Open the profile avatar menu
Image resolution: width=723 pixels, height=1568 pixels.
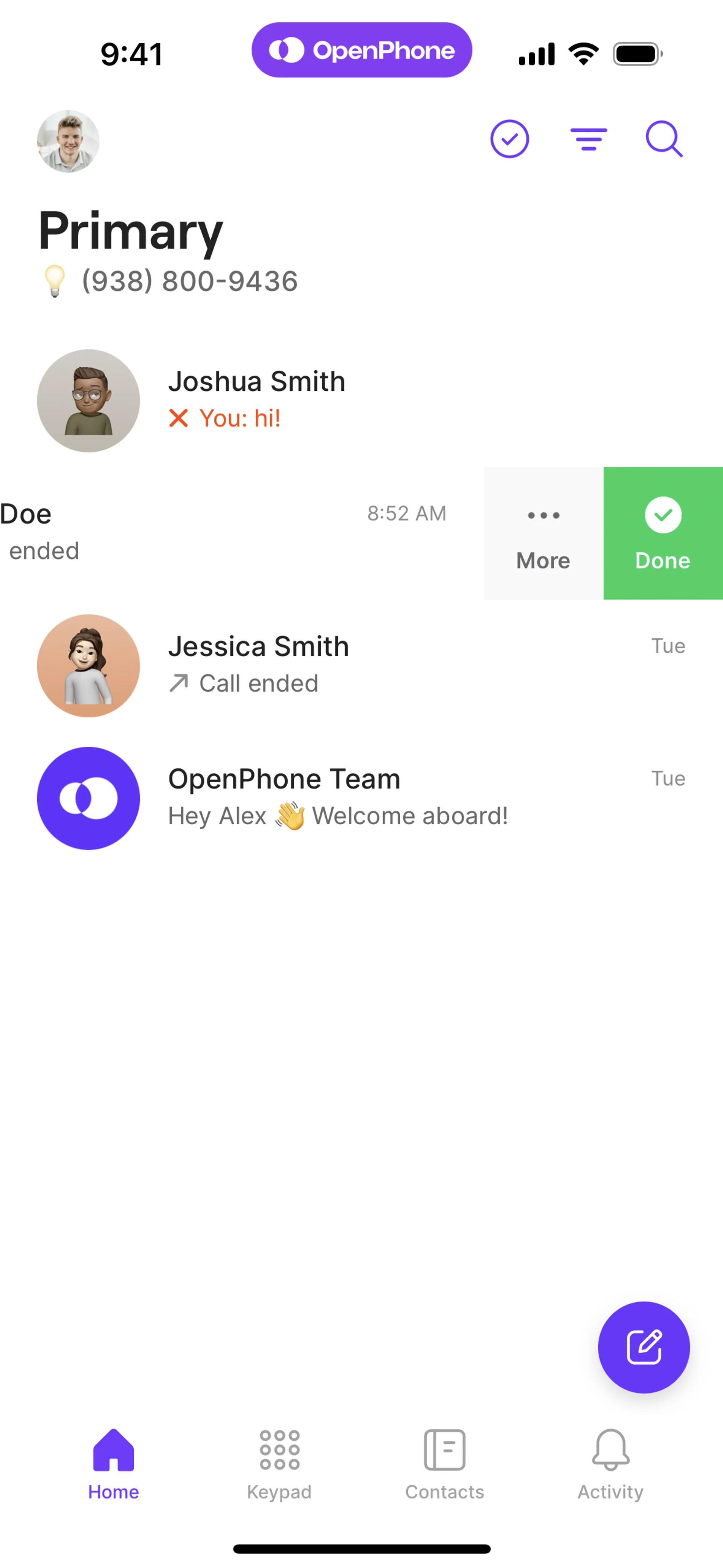tap(68, 141)
